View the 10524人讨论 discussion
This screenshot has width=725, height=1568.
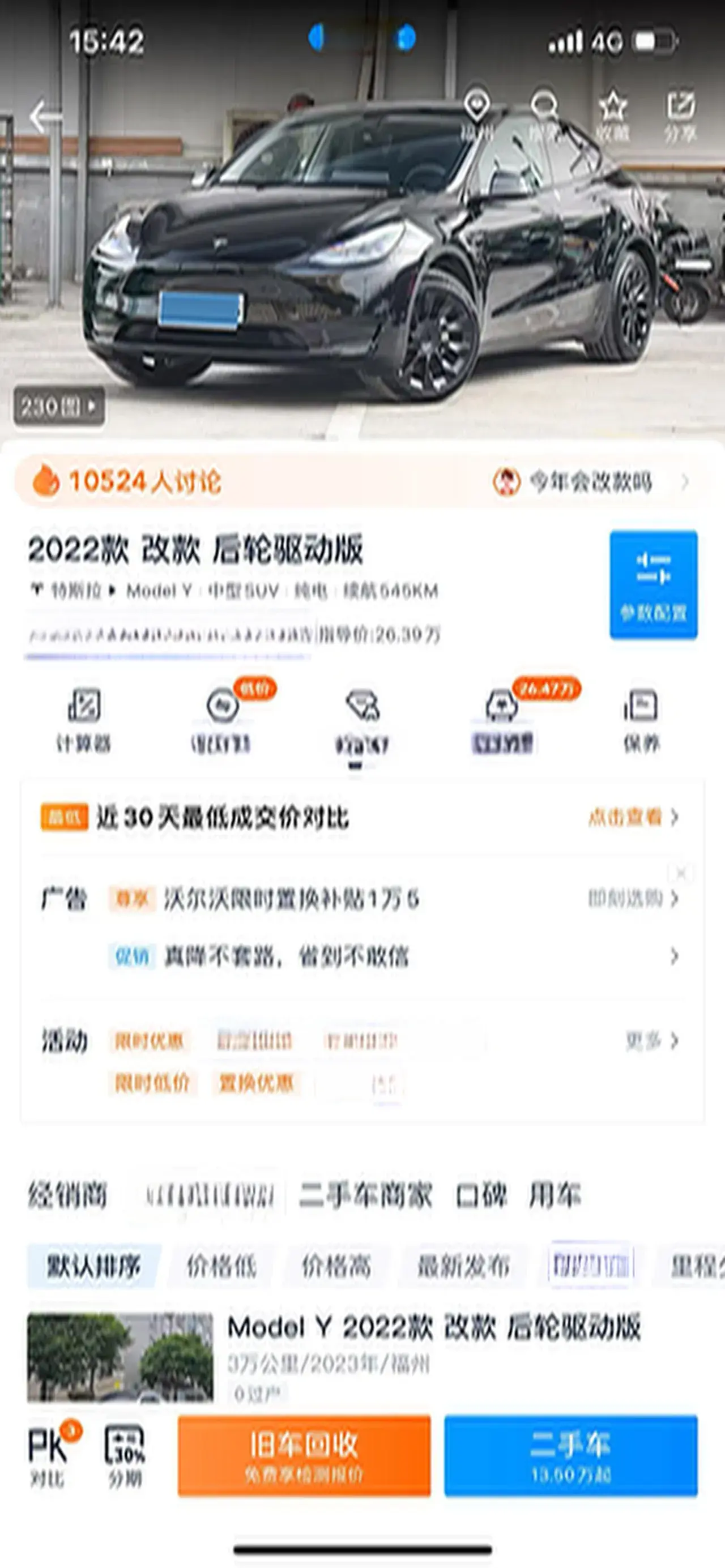coord(144,481)
